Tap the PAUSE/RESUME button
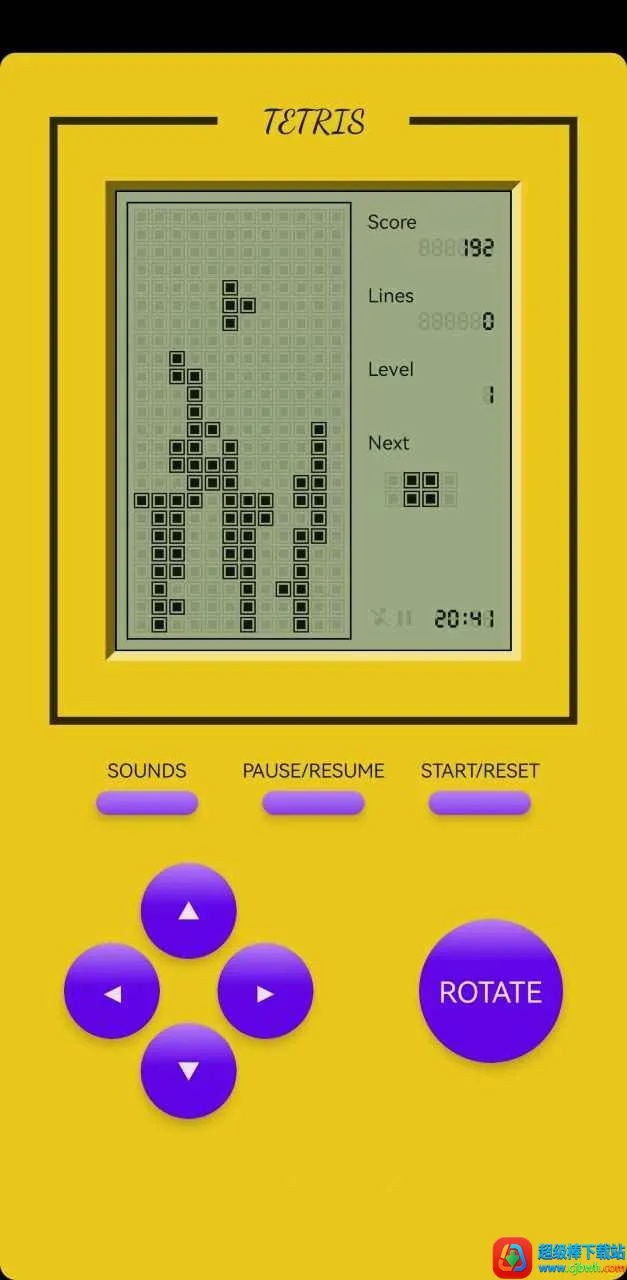Screen dimensions: 627x1280 pyautogui.click(x=313, y=803)
